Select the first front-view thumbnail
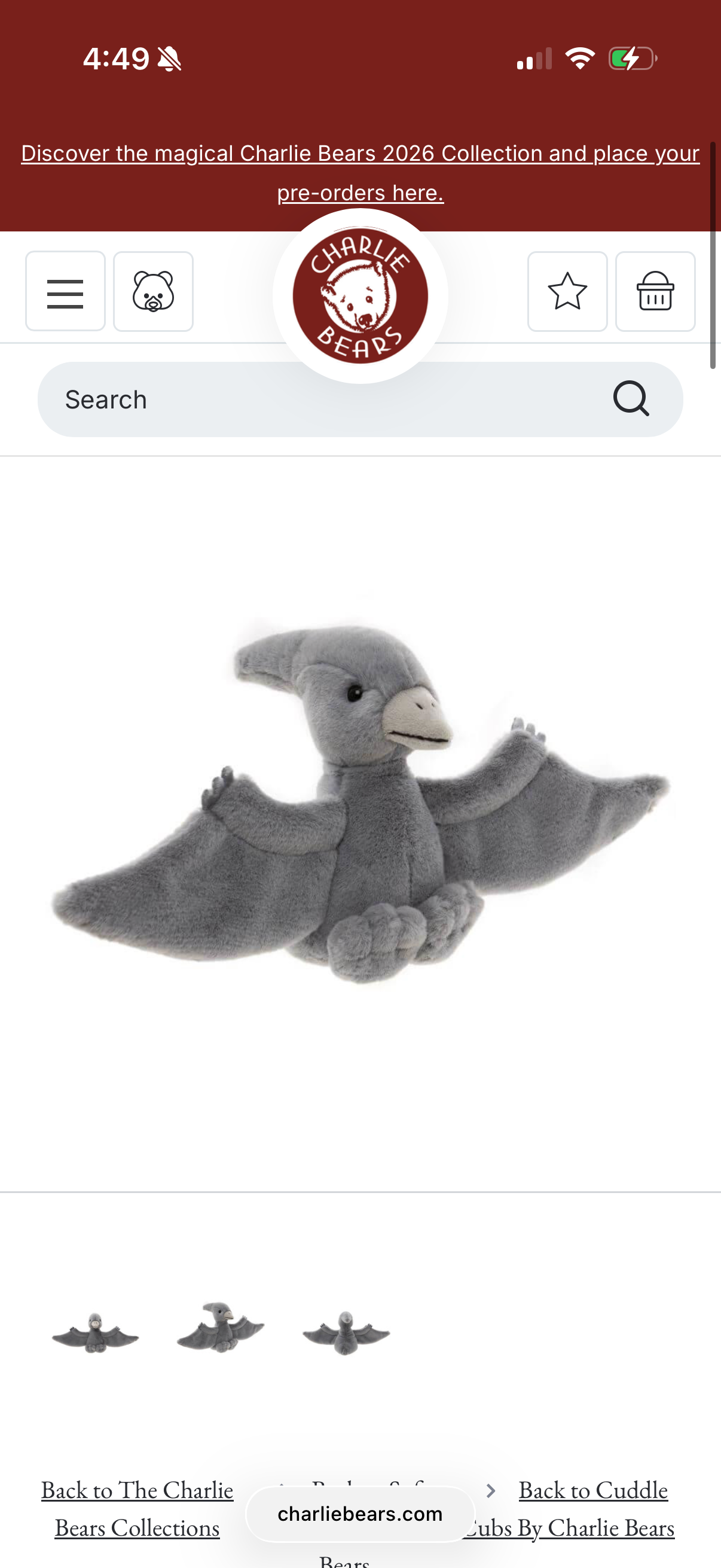This screenshot has width=721, height=1568. [96, 1332]
